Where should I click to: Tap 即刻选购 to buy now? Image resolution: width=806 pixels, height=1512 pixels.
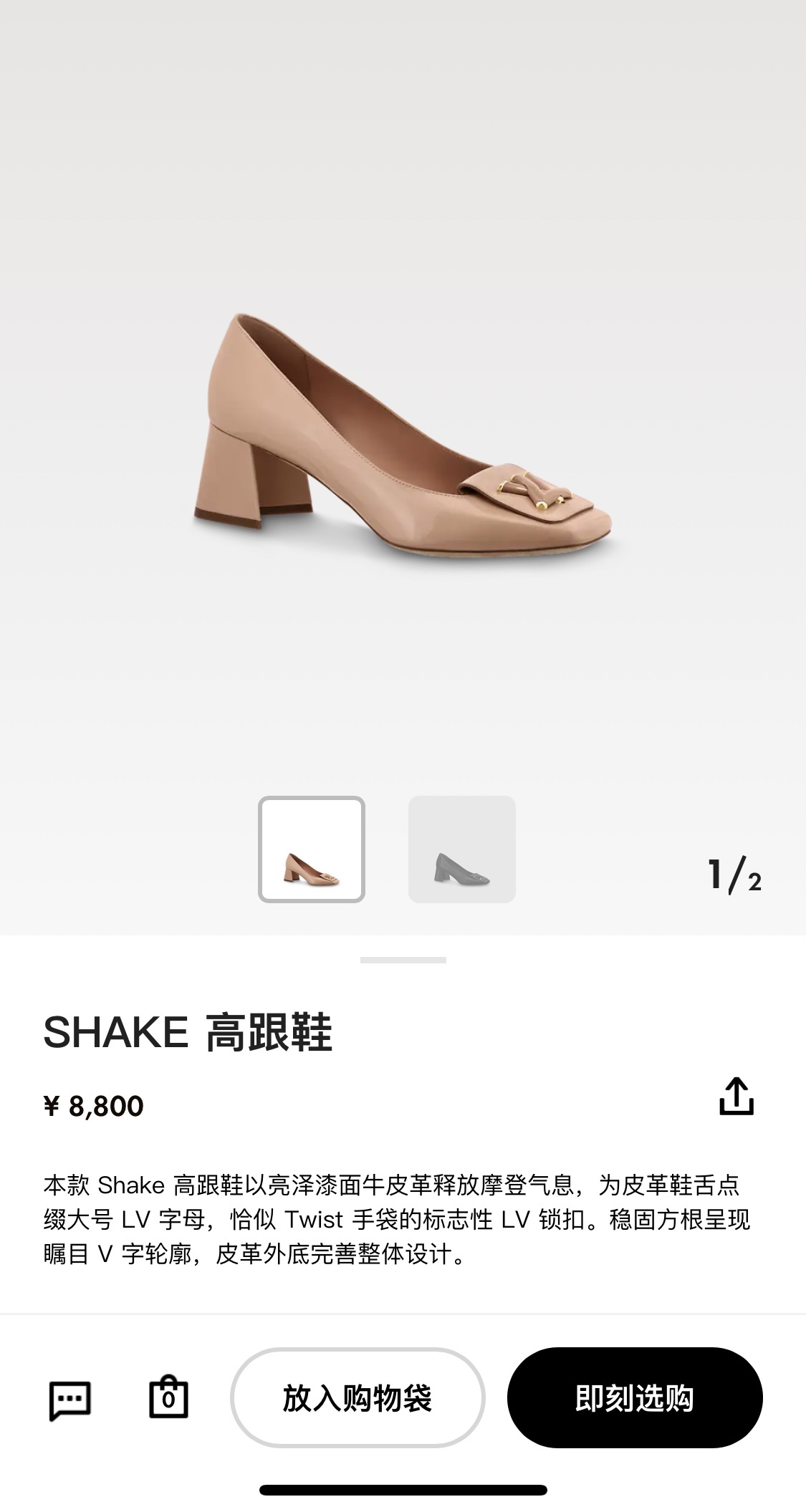[x=634, y=1398]
